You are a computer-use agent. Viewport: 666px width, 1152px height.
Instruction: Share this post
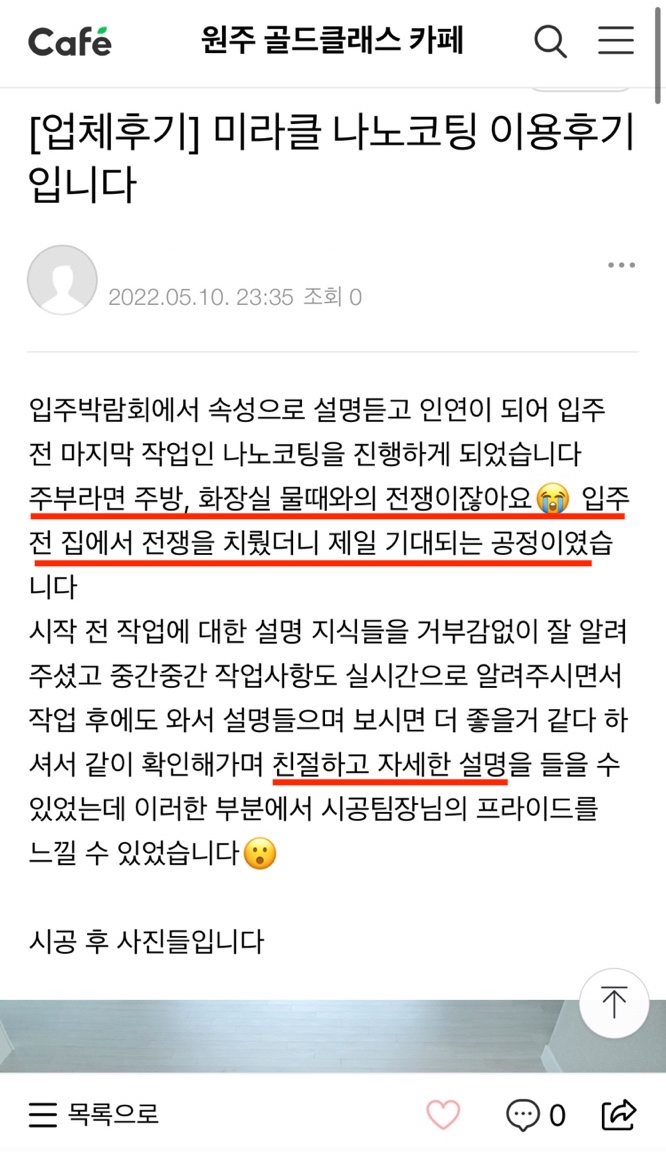(x=619, y=1114)
